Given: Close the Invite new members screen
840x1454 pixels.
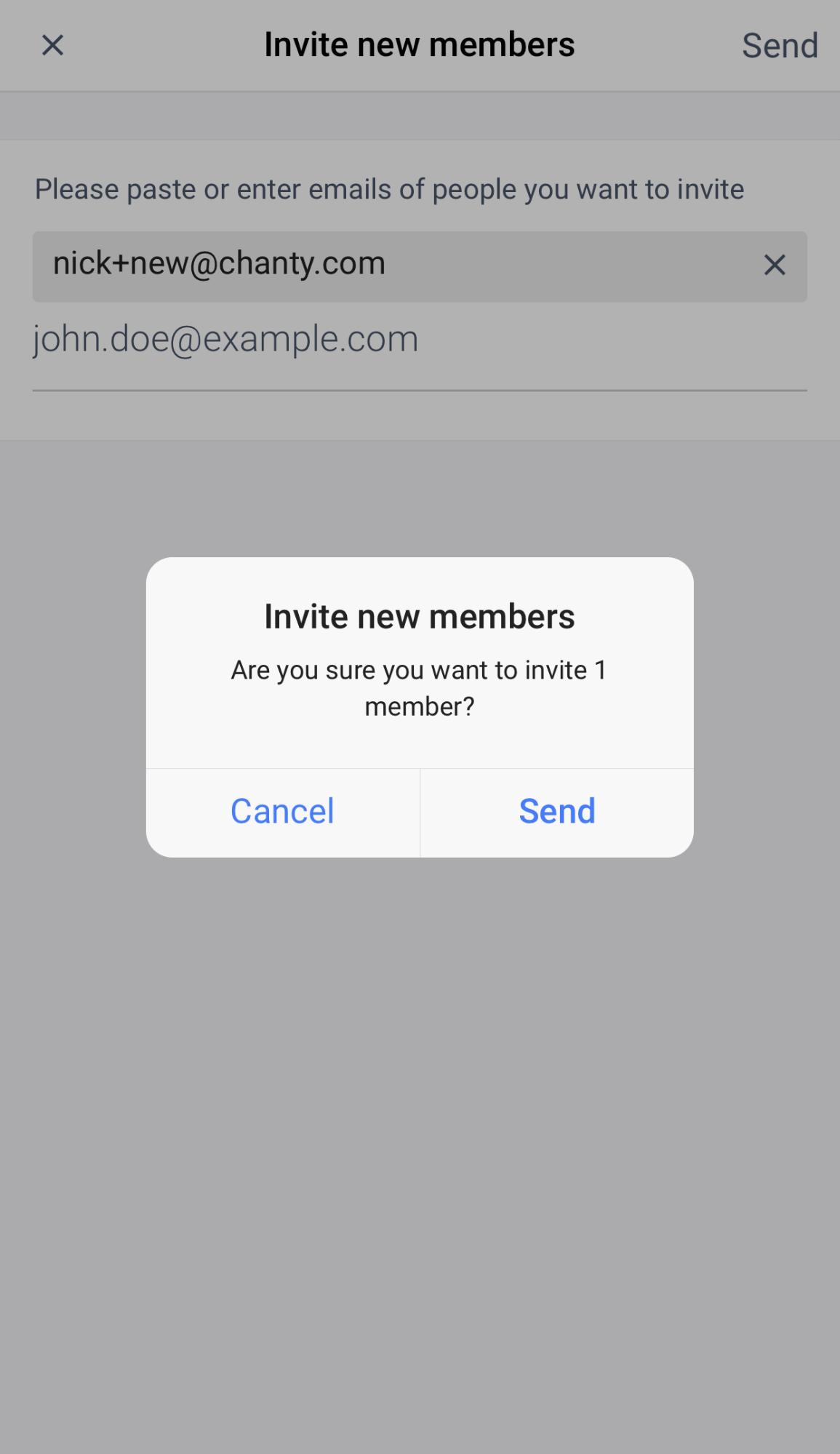Looking at the screenshot, I should point(52,45).
